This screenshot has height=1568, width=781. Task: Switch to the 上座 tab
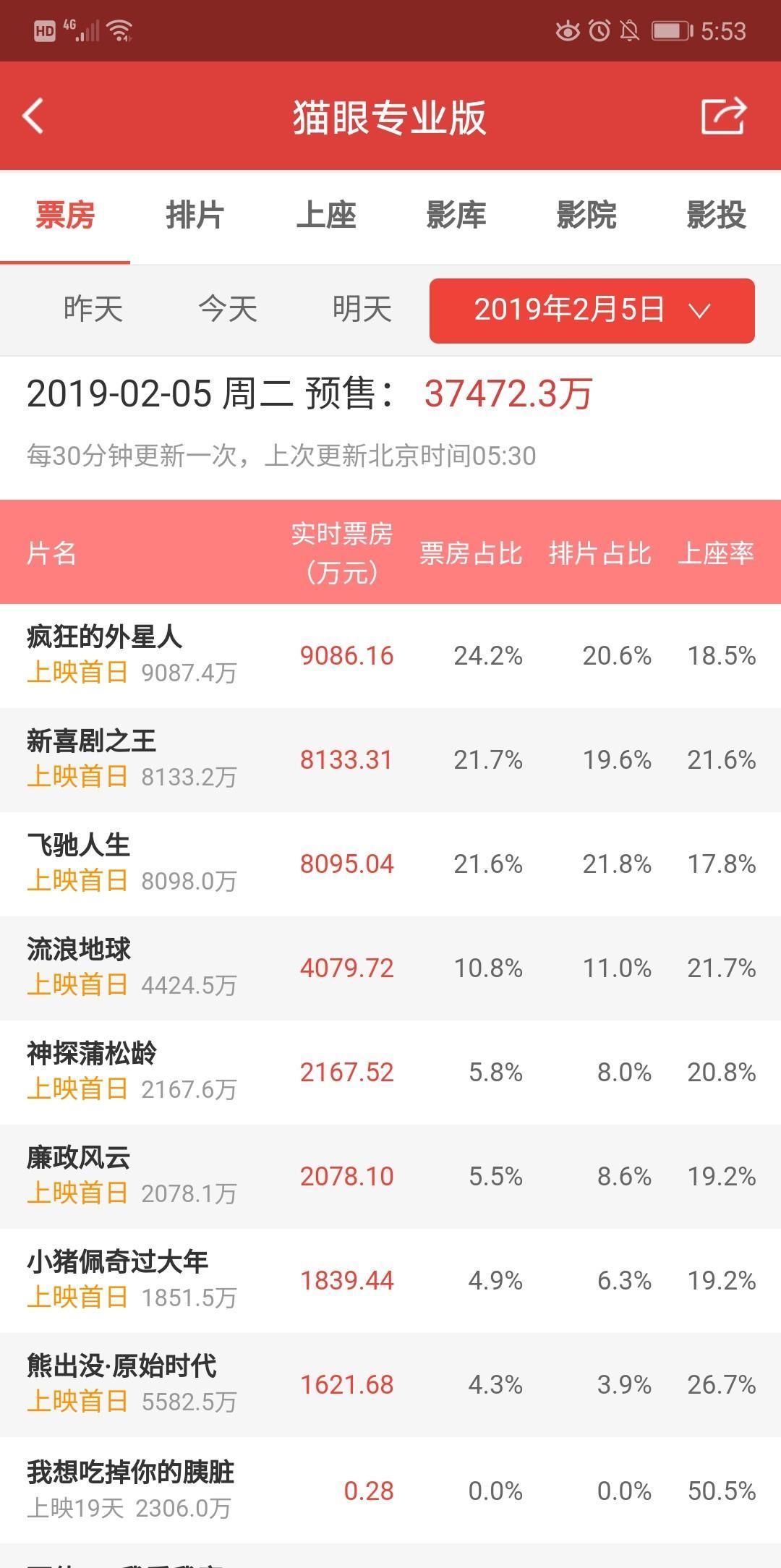tap(327, 216)
